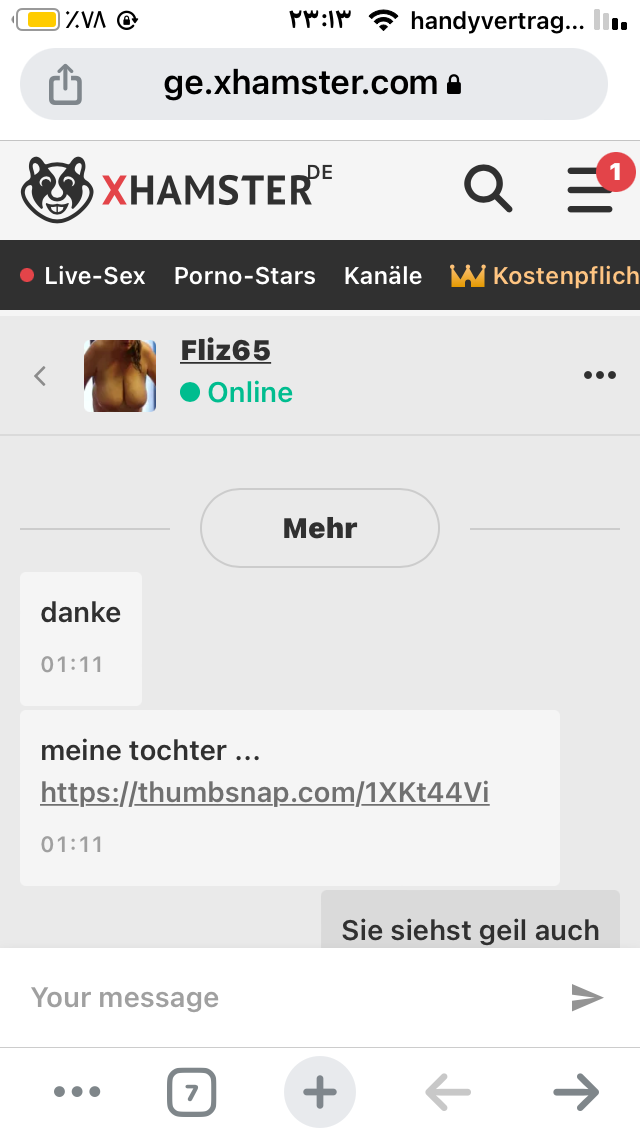Image resolution: width=640 pixels, height=1136 pixels.
Task: Open the Fliz65 username profile link
Action: tap(225, 351)
